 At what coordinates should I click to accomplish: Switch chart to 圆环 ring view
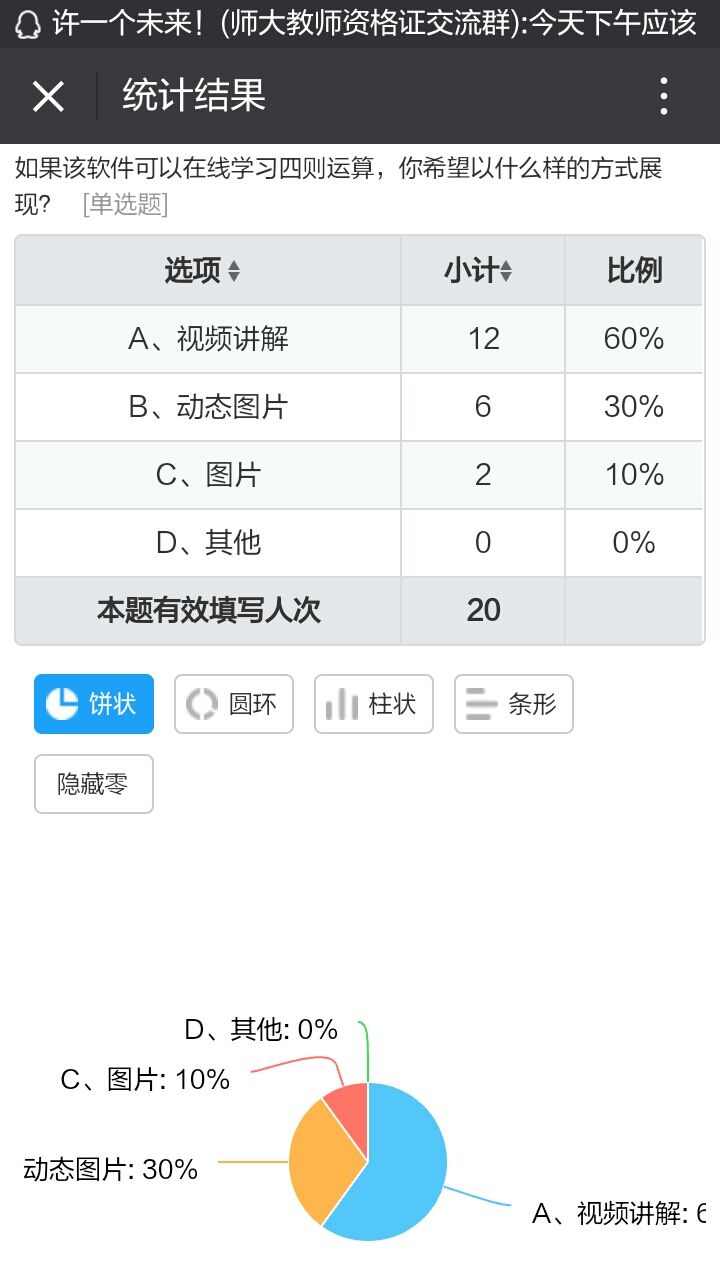pyautogui.click(x=234, y=704)
